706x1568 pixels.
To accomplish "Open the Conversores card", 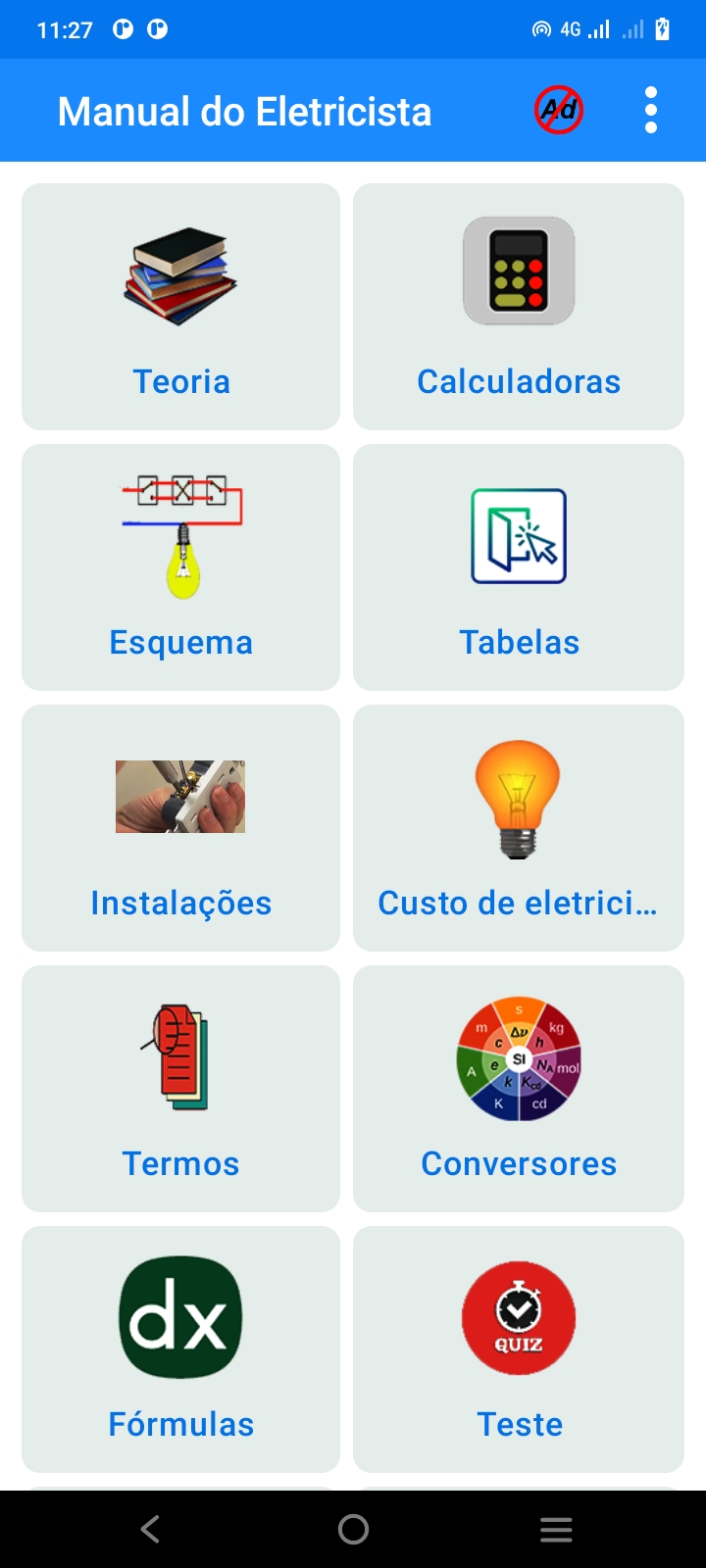I will pyautogui.click(x=519, y=1089).
